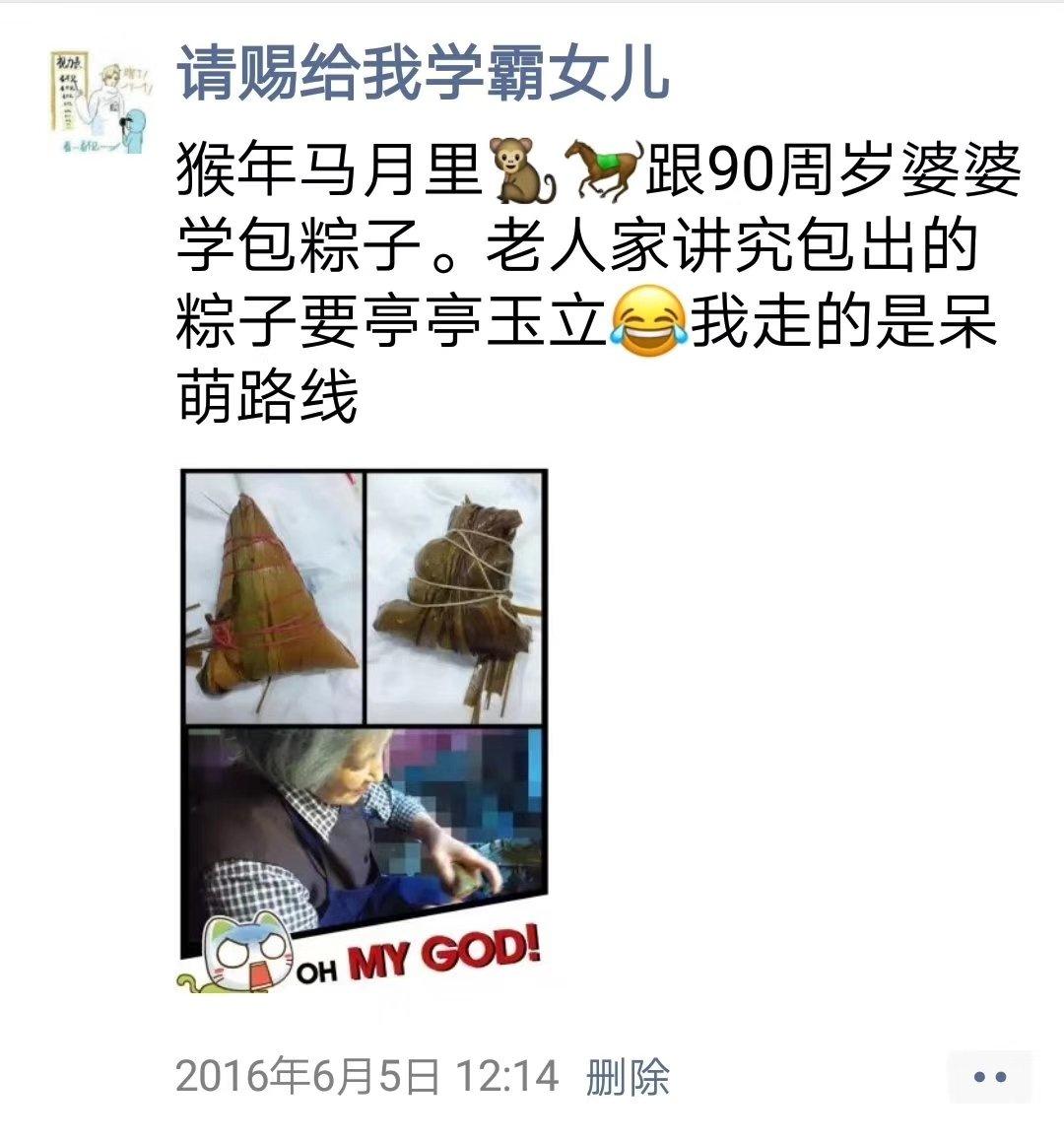
Task: Click the cartoon cat in the bottom photo
Action: (245, 953)
